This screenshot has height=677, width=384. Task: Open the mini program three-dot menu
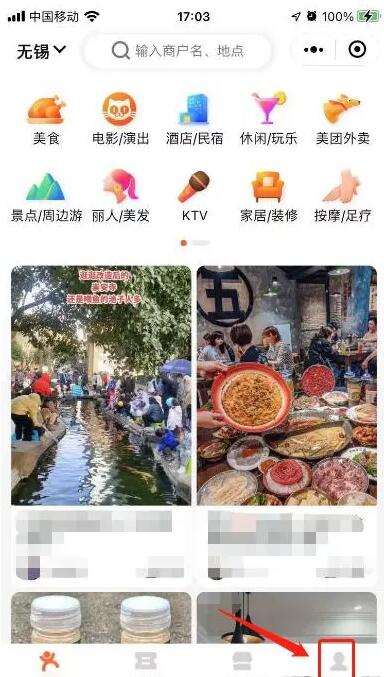pyautogui.click(x=314, y=50)
